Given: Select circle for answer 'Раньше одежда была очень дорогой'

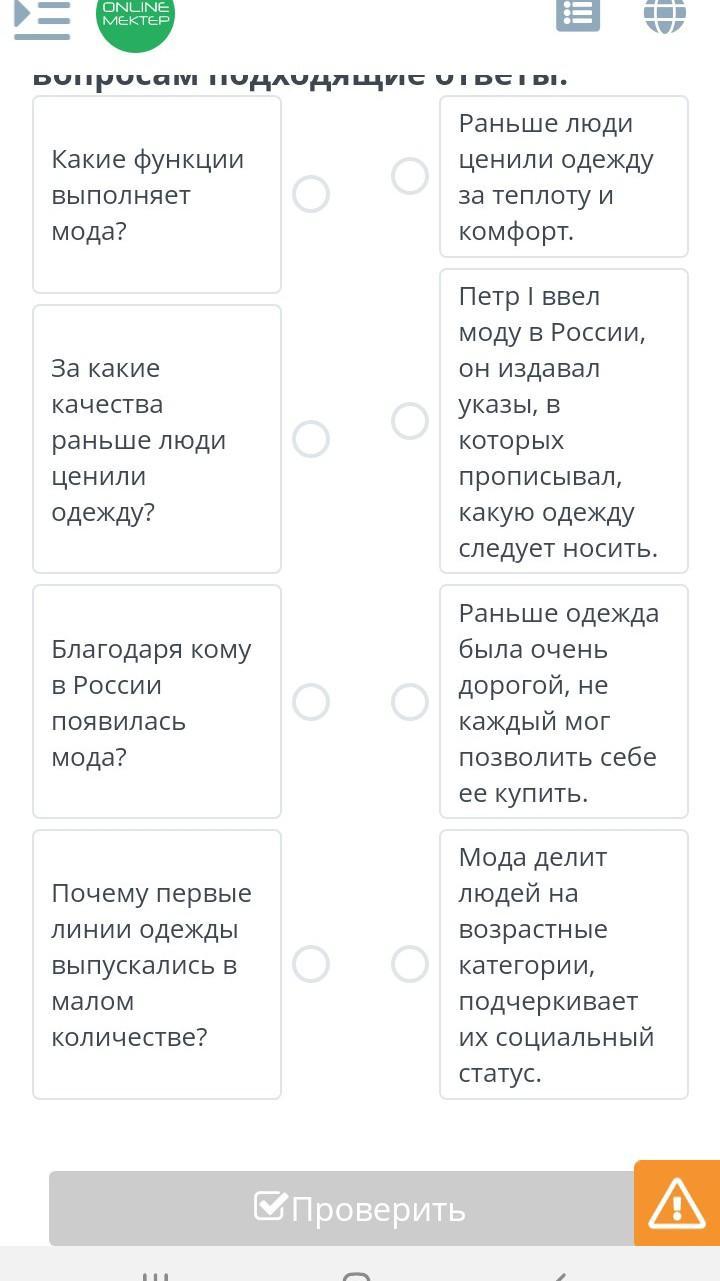Looking at the screenshot, I should coord(410,702).
